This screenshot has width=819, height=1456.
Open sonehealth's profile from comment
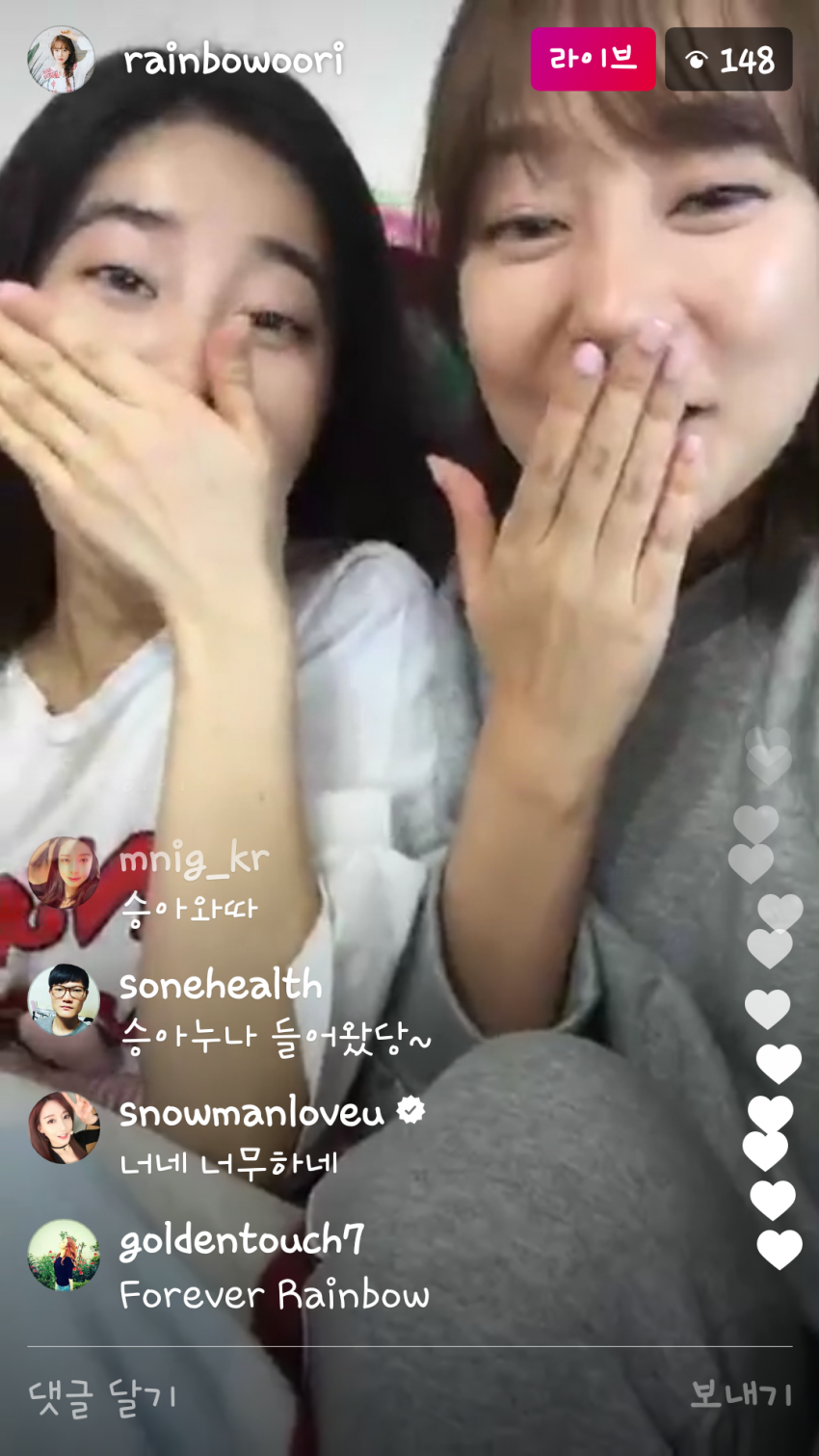(64, 1000)
